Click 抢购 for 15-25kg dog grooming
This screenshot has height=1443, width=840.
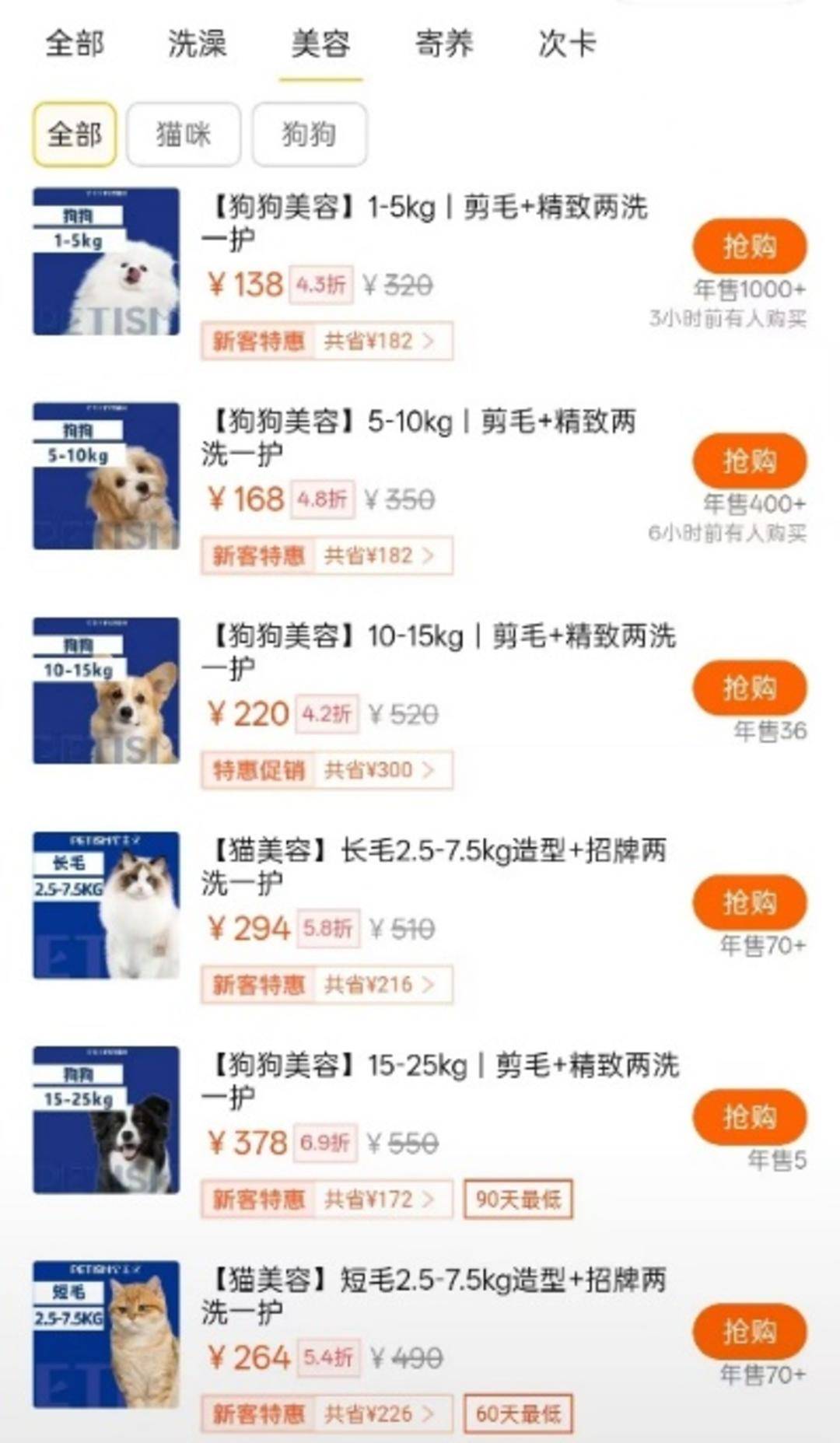coord(750,1118)
